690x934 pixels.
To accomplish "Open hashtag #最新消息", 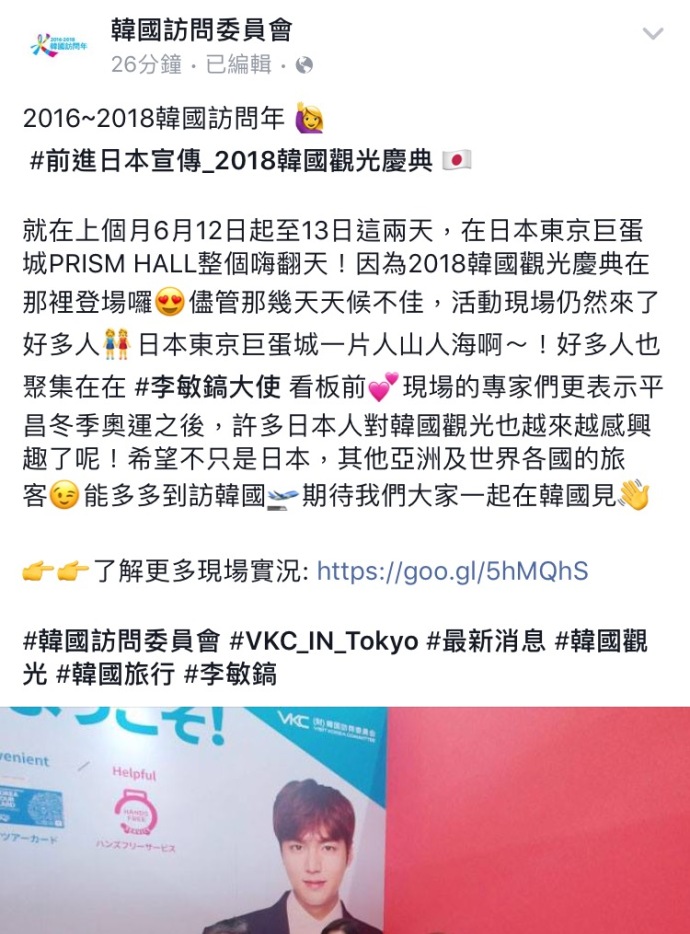I will click(486, 641).
